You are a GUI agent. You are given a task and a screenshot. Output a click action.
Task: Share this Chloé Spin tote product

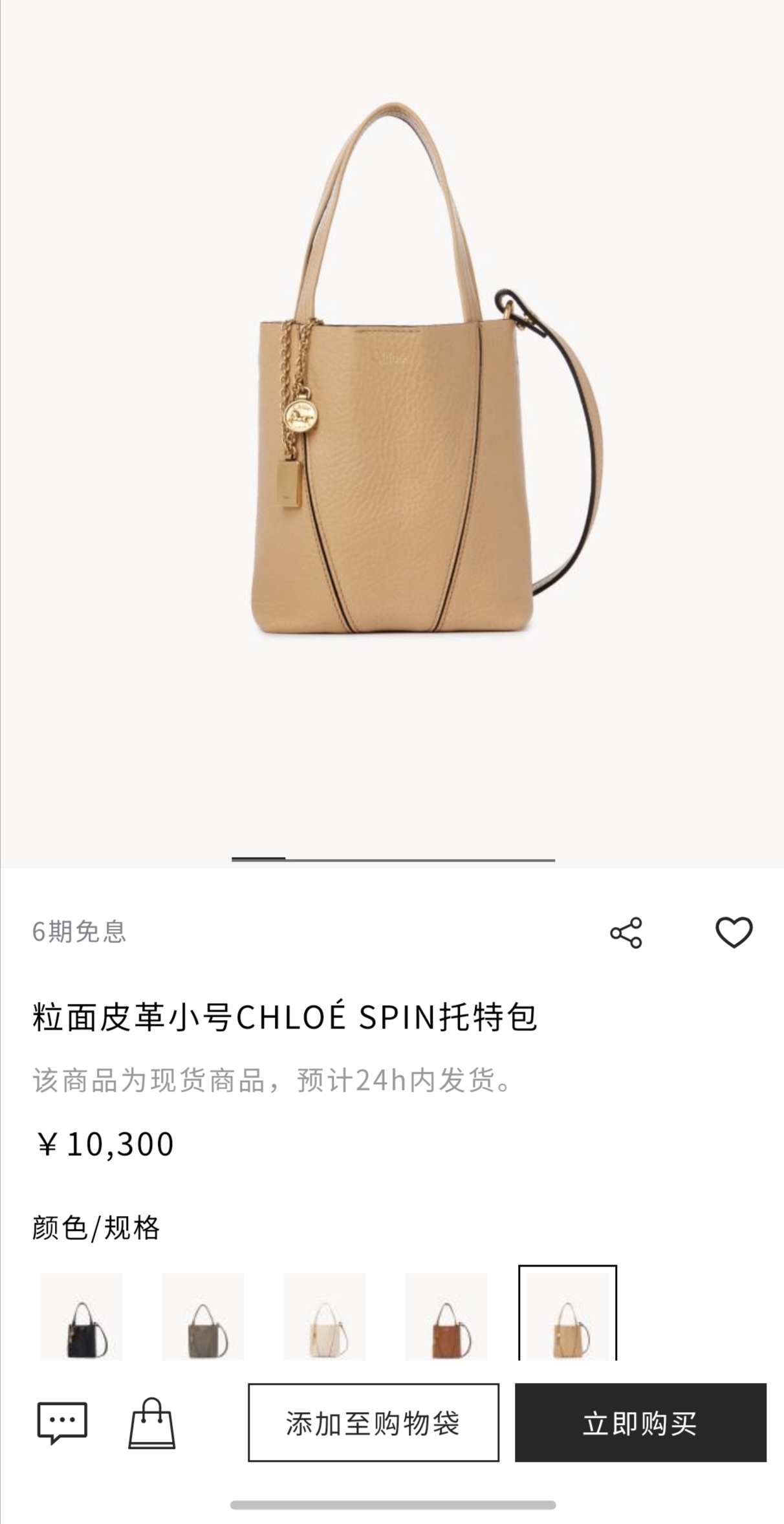(x=626, y=932)
